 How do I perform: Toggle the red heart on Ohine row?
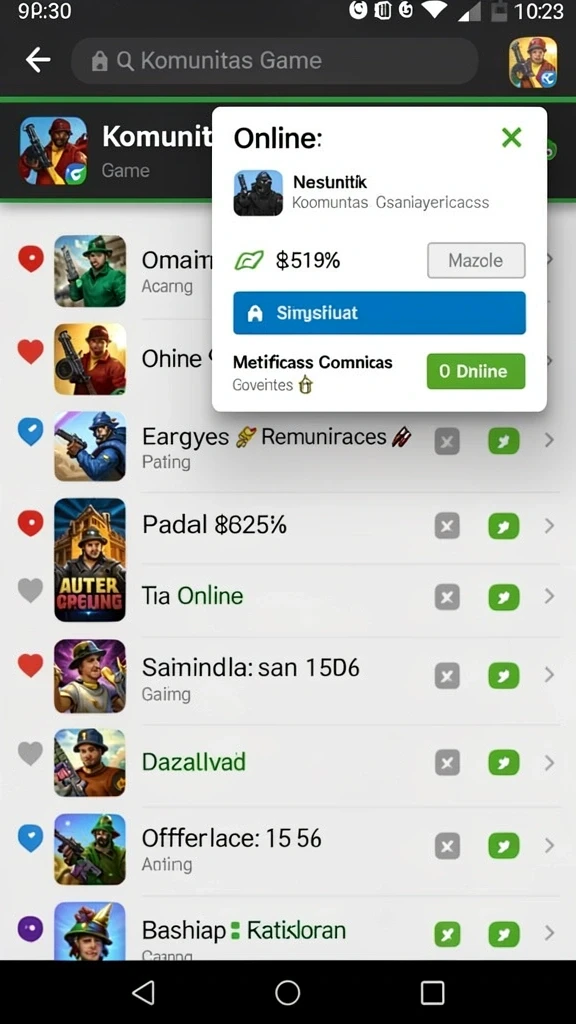(30, 352)
